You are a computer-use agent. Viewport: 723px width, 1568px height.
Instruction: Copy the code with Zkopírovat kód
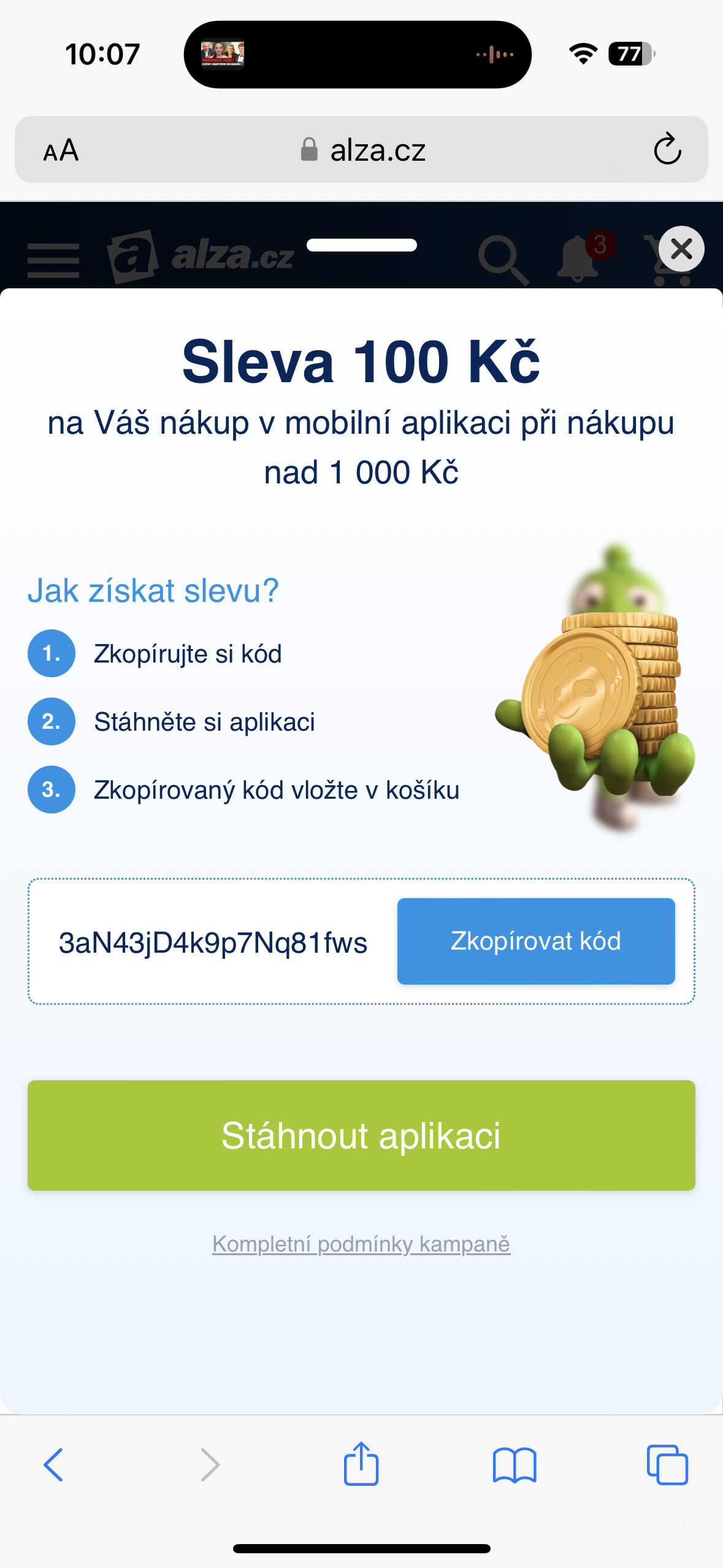535,941
